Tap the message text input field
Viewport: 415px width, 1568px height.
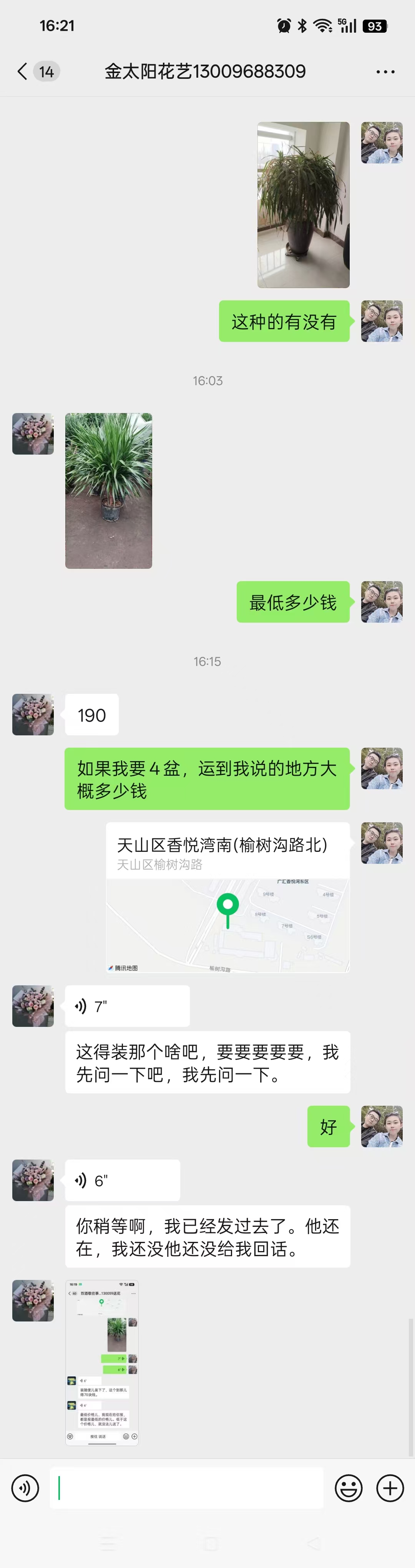pyautogui.click(x=186, y=1488)
